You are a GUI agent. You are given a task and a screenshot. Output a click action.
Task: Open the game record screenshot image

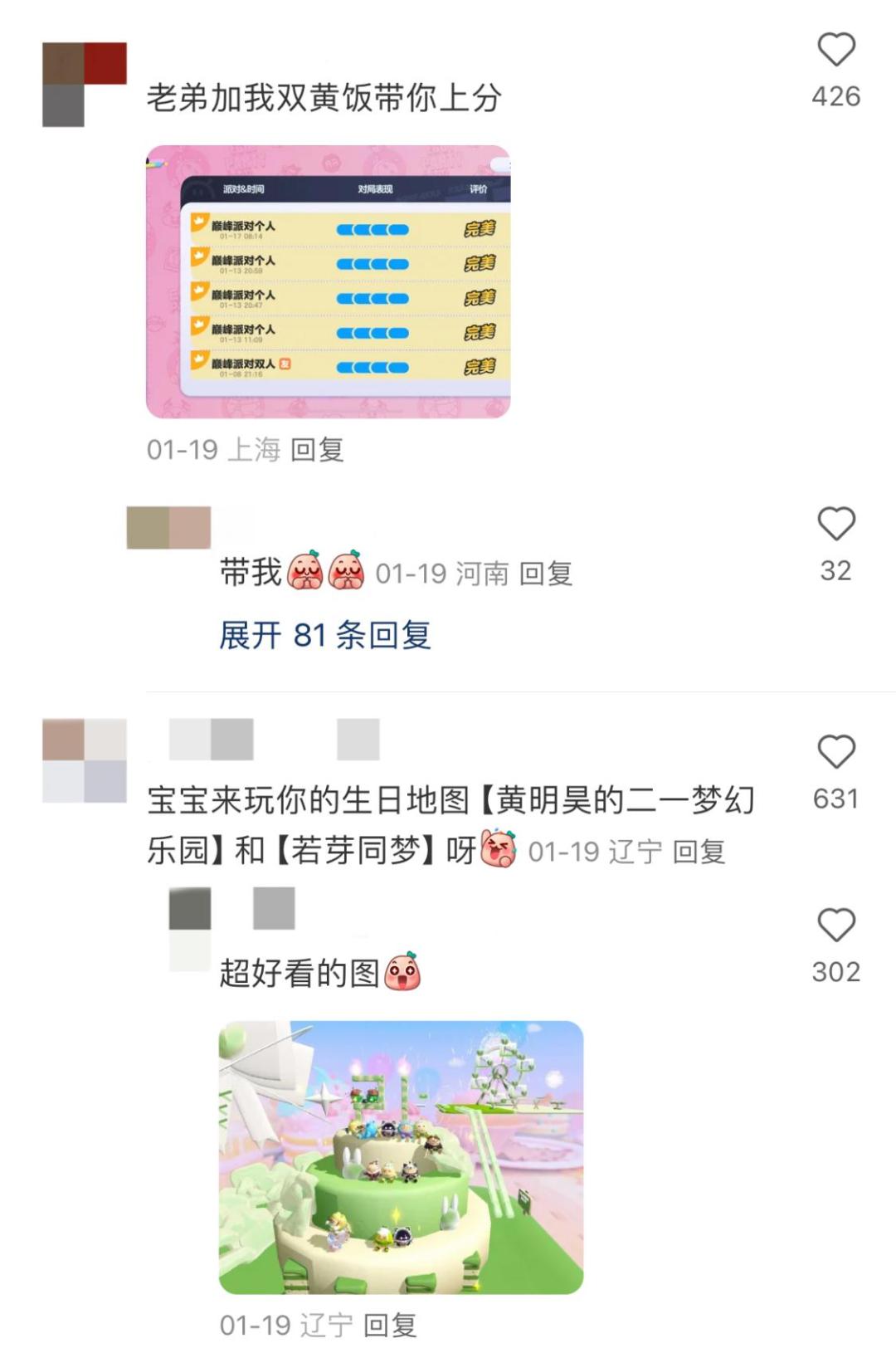328,281
